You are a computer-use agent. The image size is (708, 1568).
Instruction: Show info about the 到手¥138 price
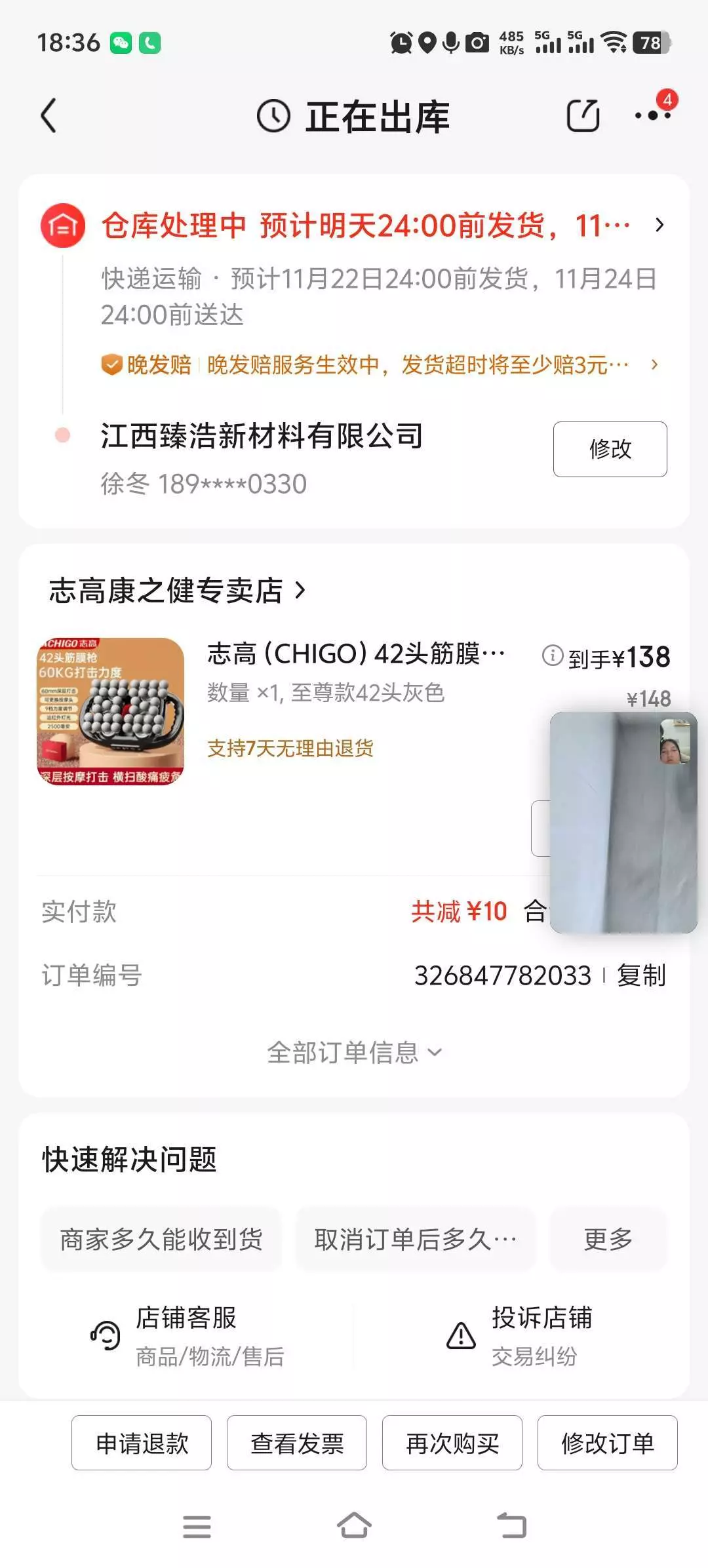(553, 656)
